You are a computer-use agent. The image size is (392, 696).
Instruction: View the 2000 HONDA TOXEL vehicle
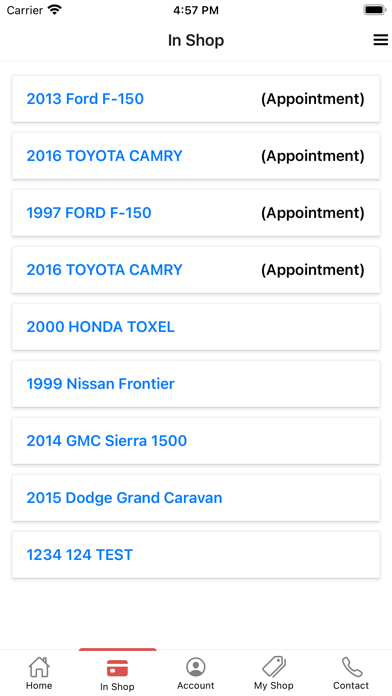click(x=196, y=327)
